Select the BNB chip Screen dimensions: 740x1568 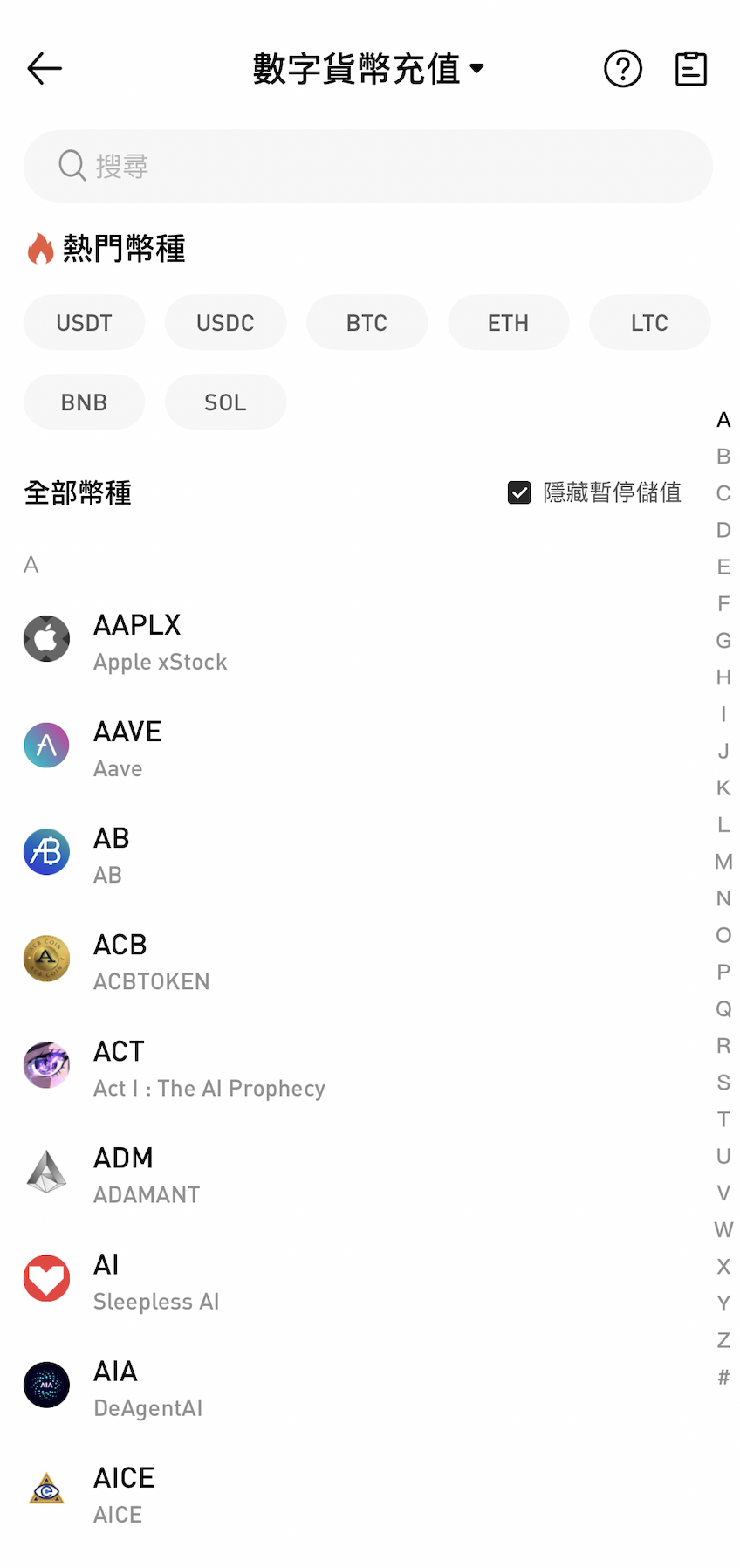pos(85,402)
